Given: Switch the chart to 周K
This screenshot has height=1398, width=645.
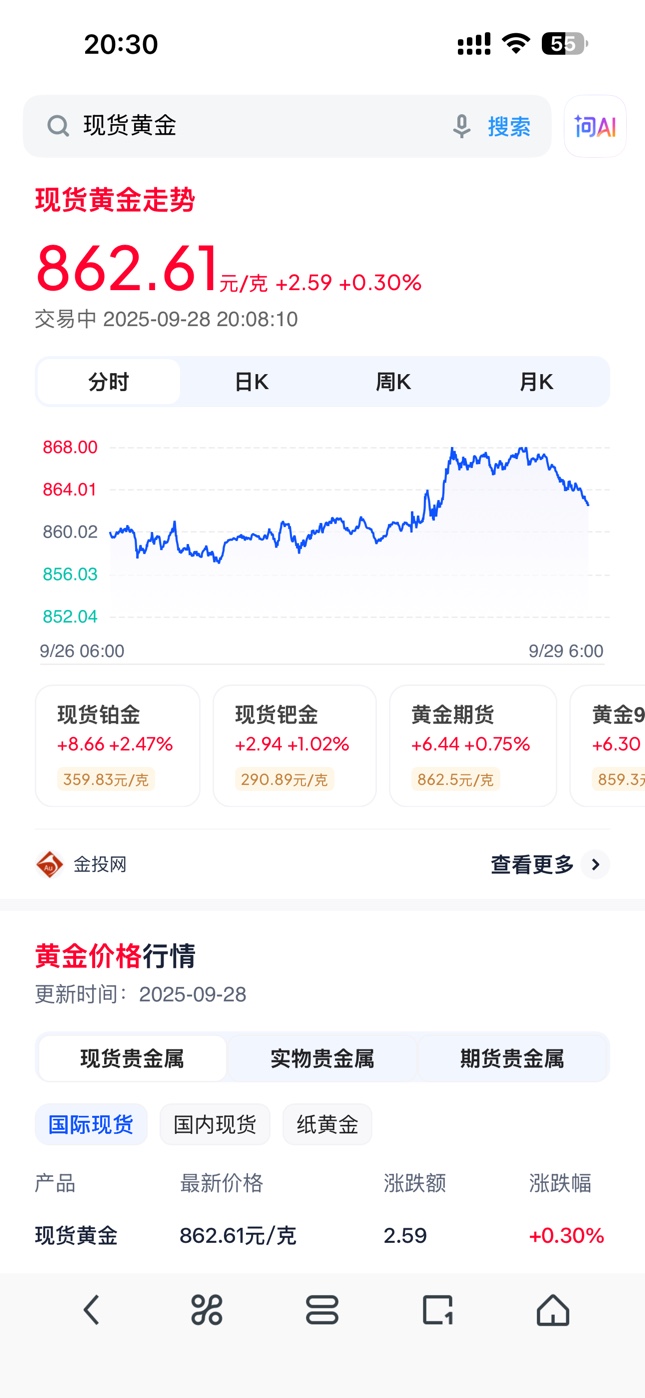Looking at the screenshot, I should pyautogui.click(x=393, y=382).
